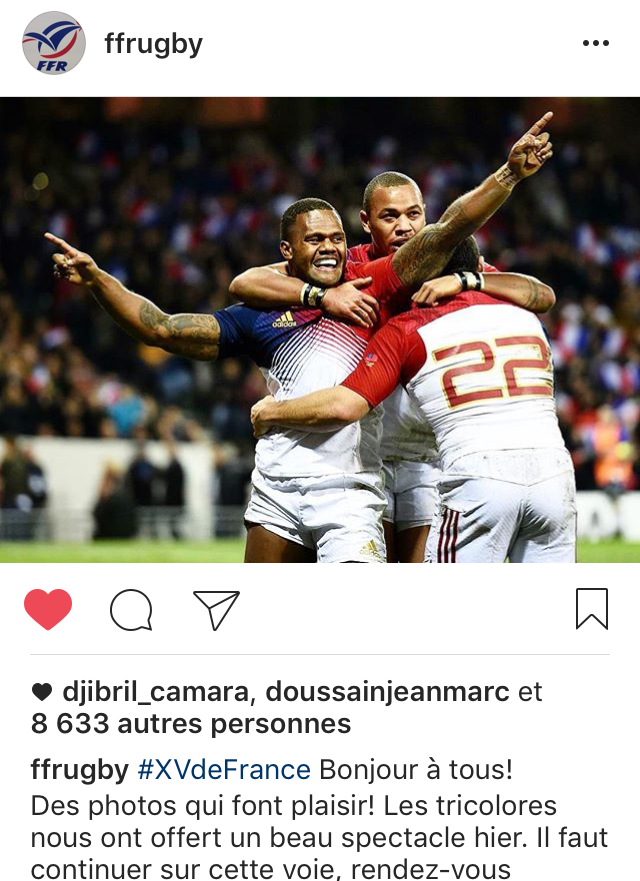The height and width of the screenshot is (881, 640).
Task: View the 8 633 autres personnes likes list
Action: click(x=190, y=723)
